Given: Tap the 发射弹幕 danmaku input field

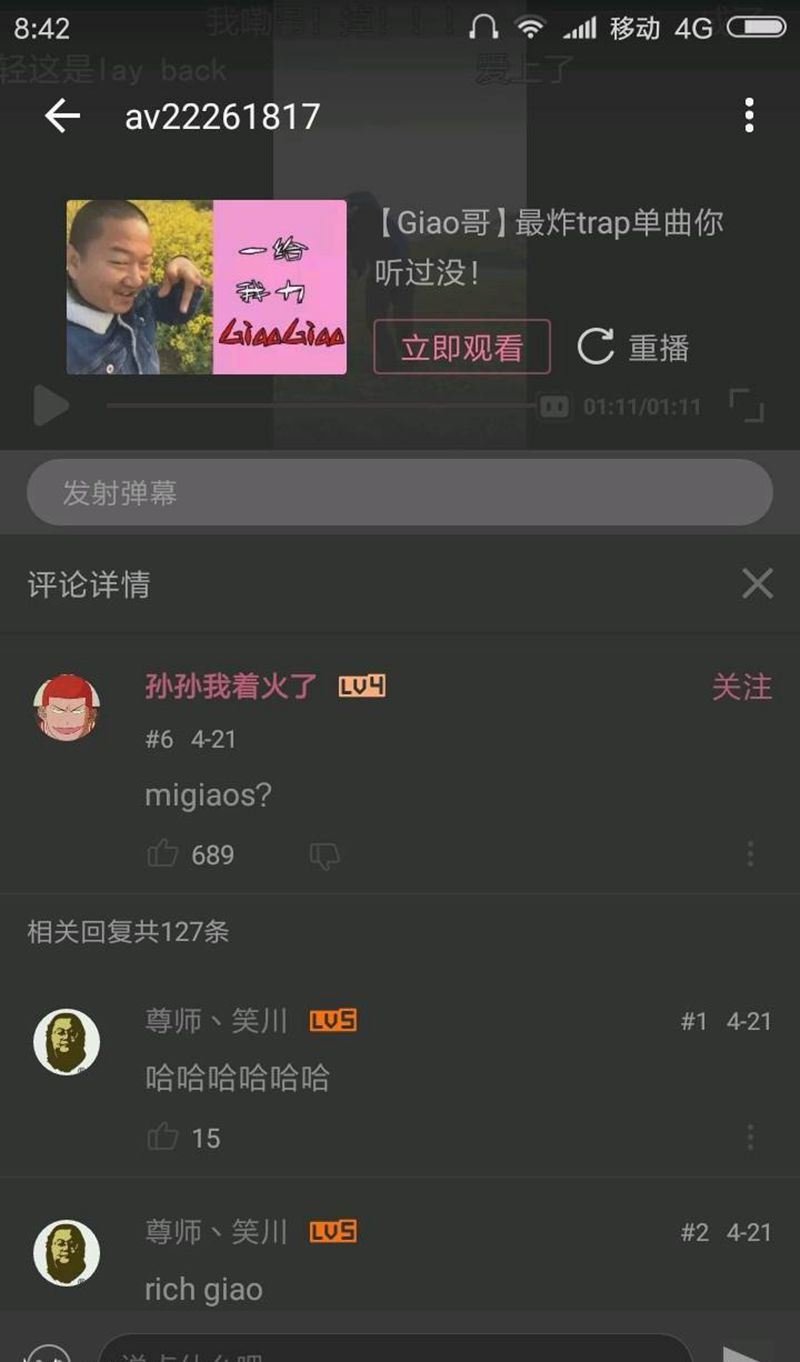Looking at the screenshot, I should tap(400, 492).
